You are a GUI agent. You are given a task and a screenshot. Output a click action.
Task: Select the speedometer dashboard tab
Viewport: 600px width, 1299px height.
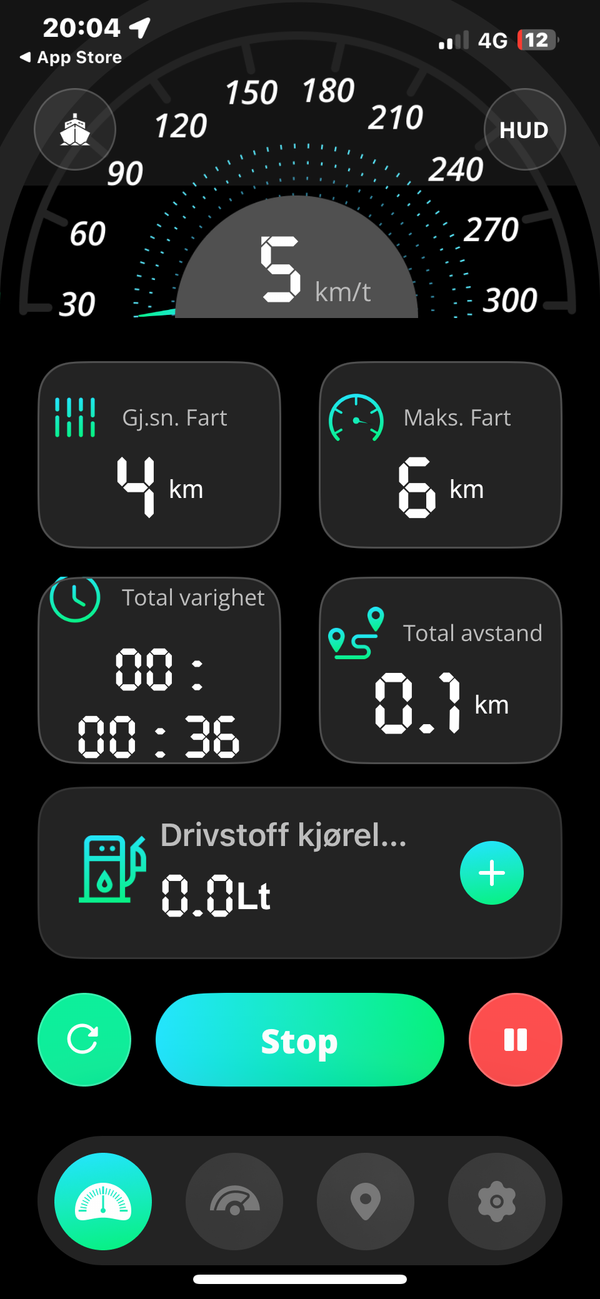[103, 1199]
